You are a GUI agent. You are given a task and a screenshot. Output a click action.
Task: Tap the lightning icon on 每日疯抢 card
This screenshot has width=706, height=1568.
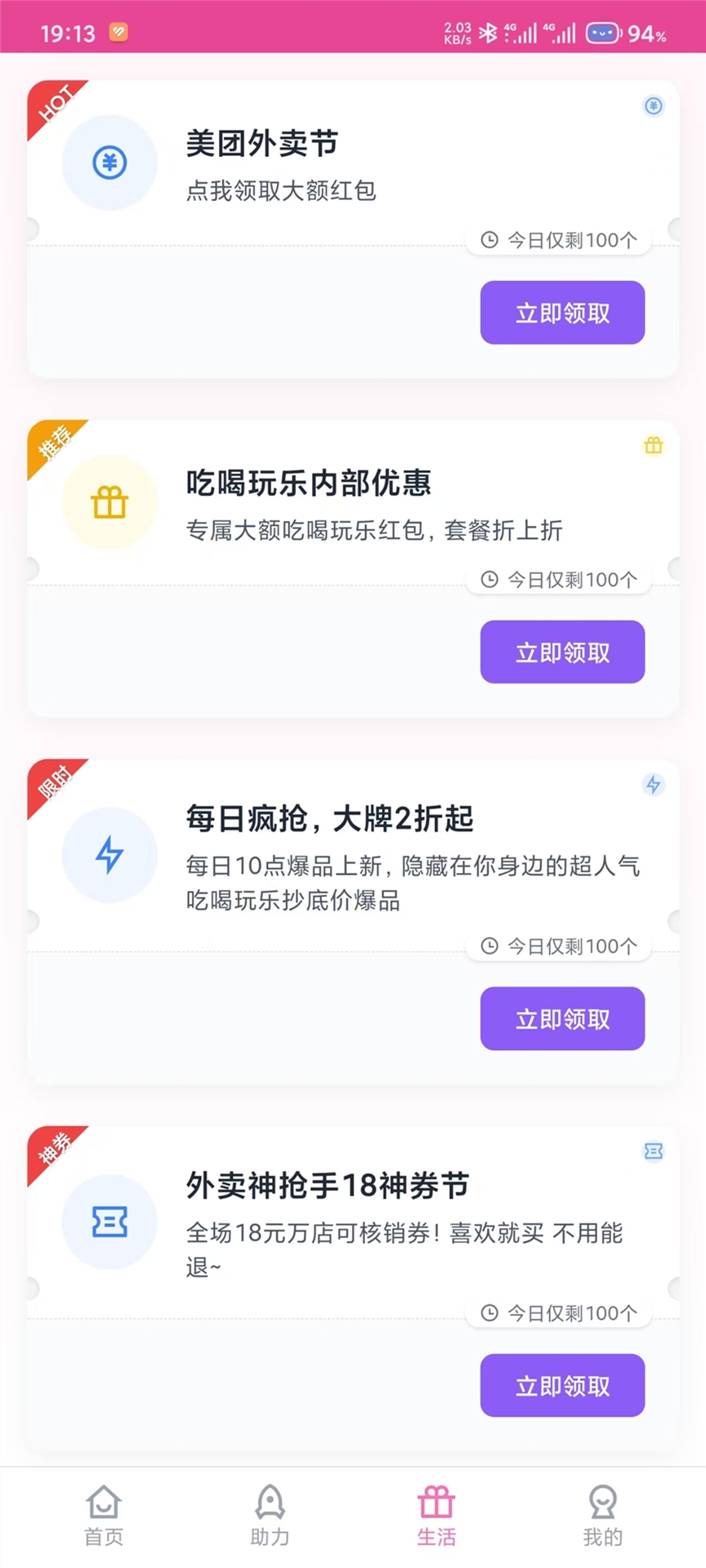(110, 853)
